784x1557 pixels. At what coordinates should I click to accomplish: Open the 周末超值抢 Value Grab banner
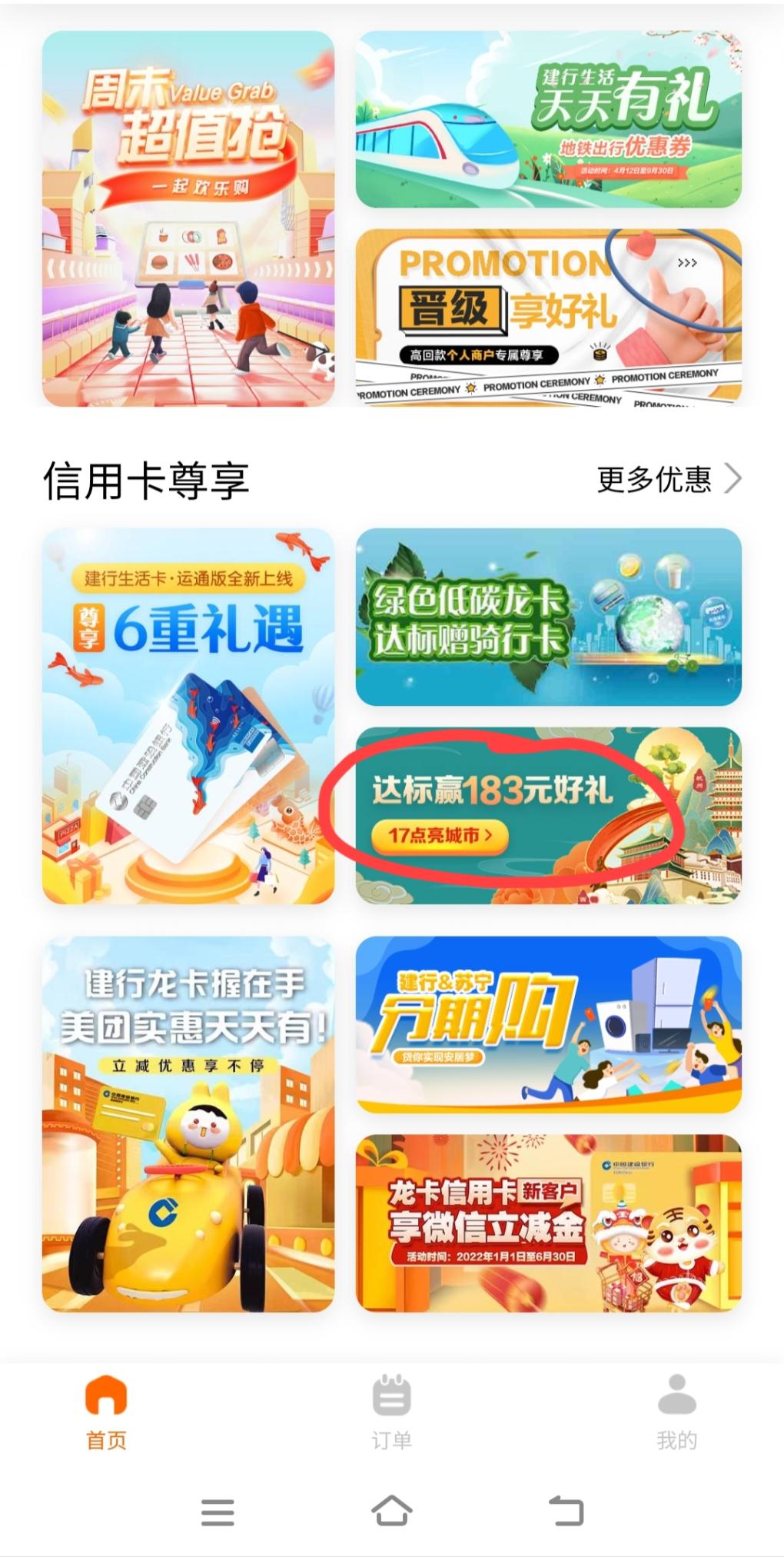pos(188,218)
